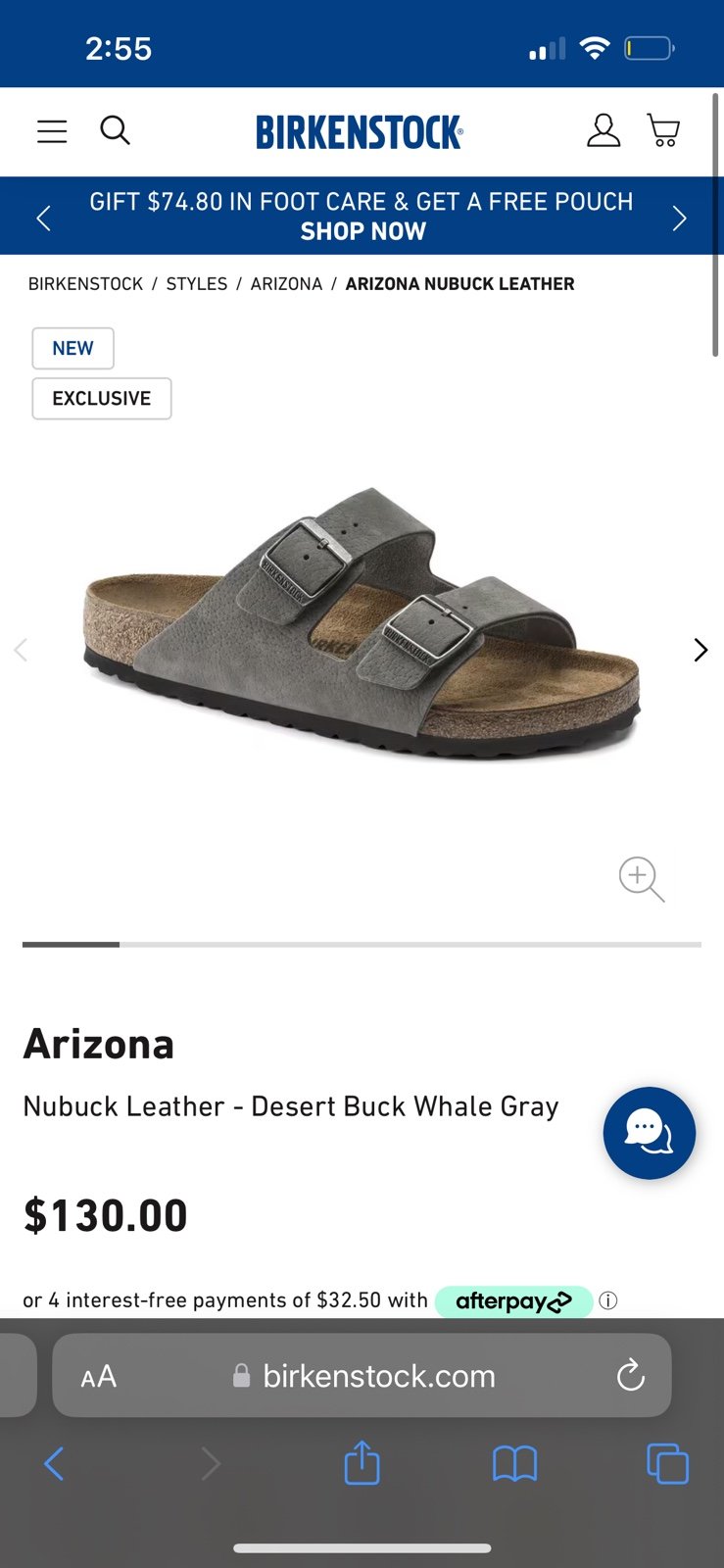724x1568 pixels.
Task: Open Safari share sheet
Action: point(362,1463)
